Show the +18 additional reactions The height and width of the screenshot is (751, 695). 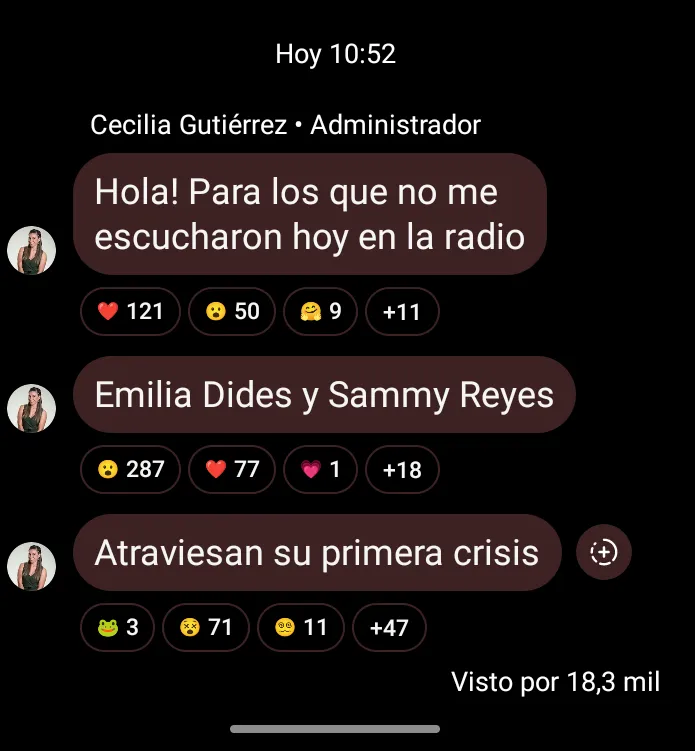coord(402,469)
